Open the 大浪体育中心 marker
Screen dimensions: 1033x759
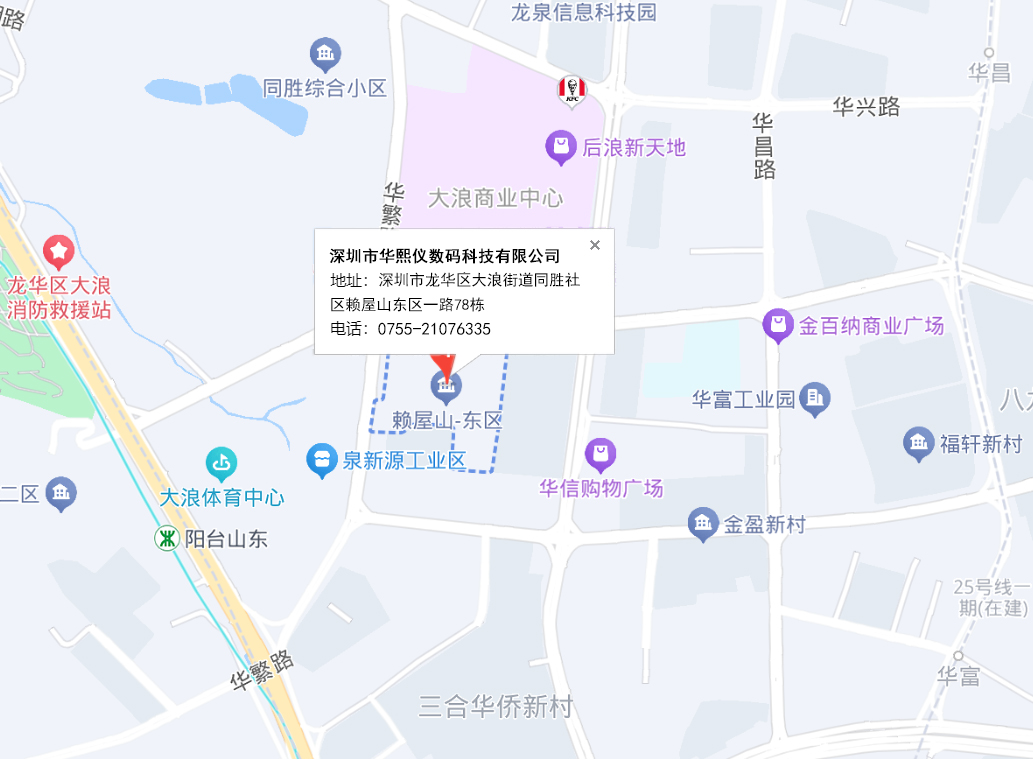pos(222,463)
